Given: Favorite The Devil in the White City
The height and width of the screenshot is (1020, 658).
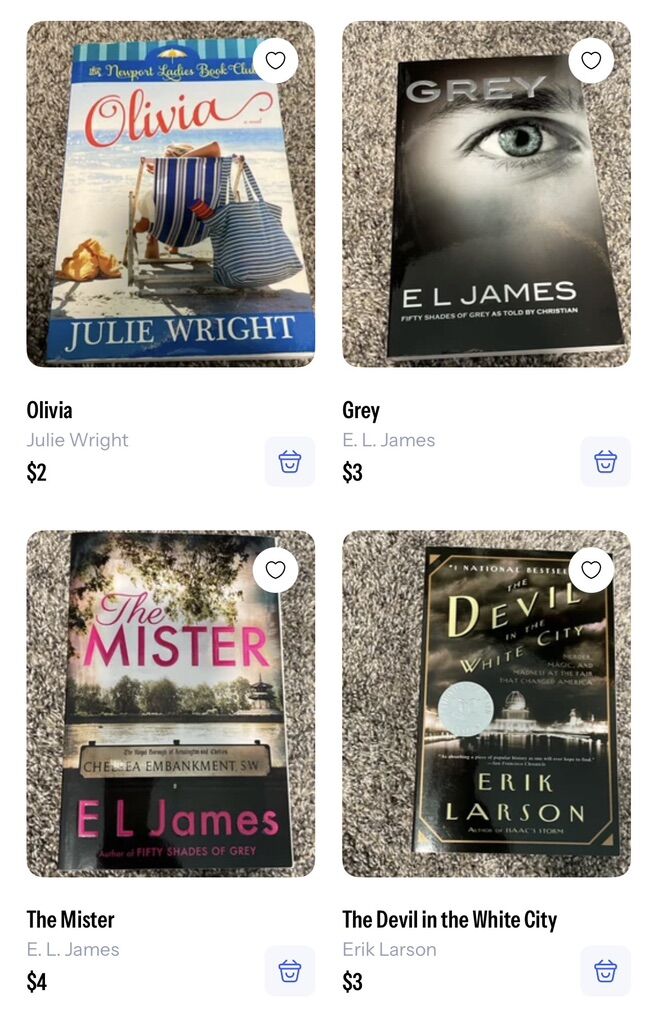Looking at the screenshot, I should tap(591, 570).
